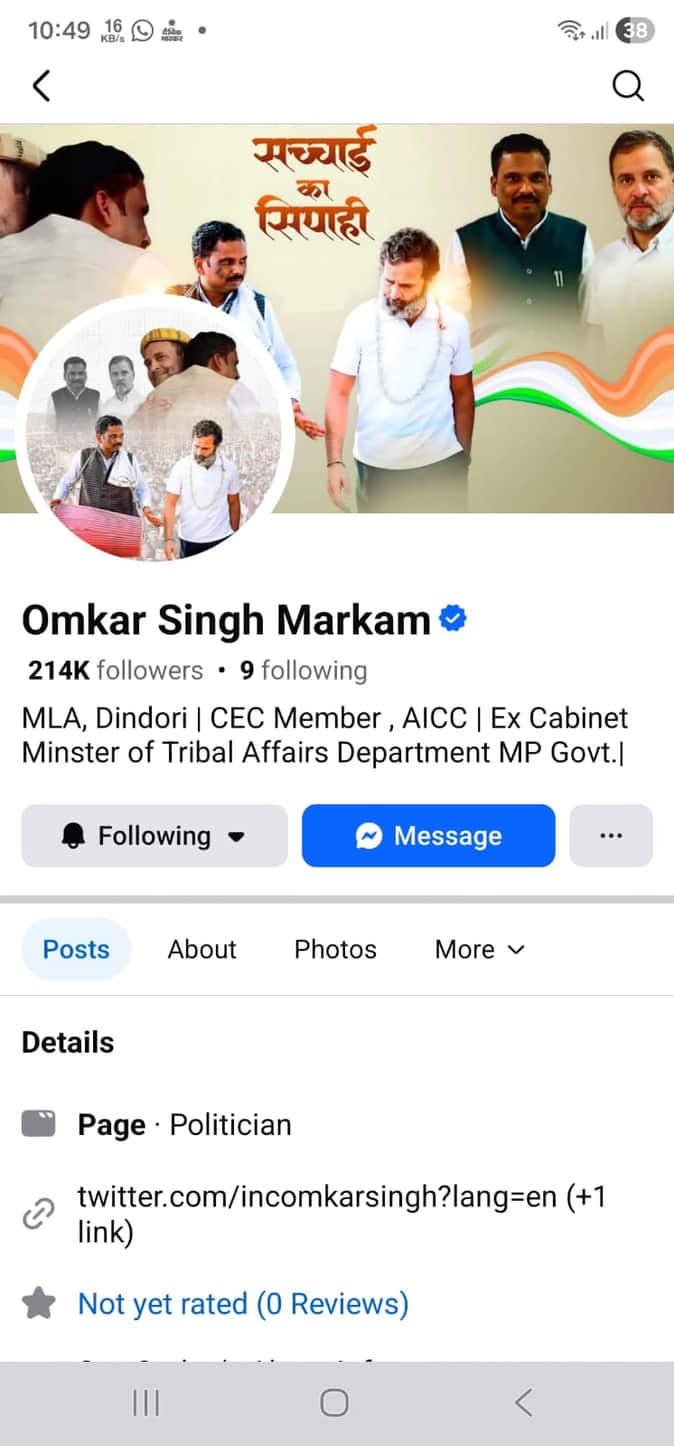674x1446 pixels.
Task: Open the Following dropdown button
Action: coord(154,836)
